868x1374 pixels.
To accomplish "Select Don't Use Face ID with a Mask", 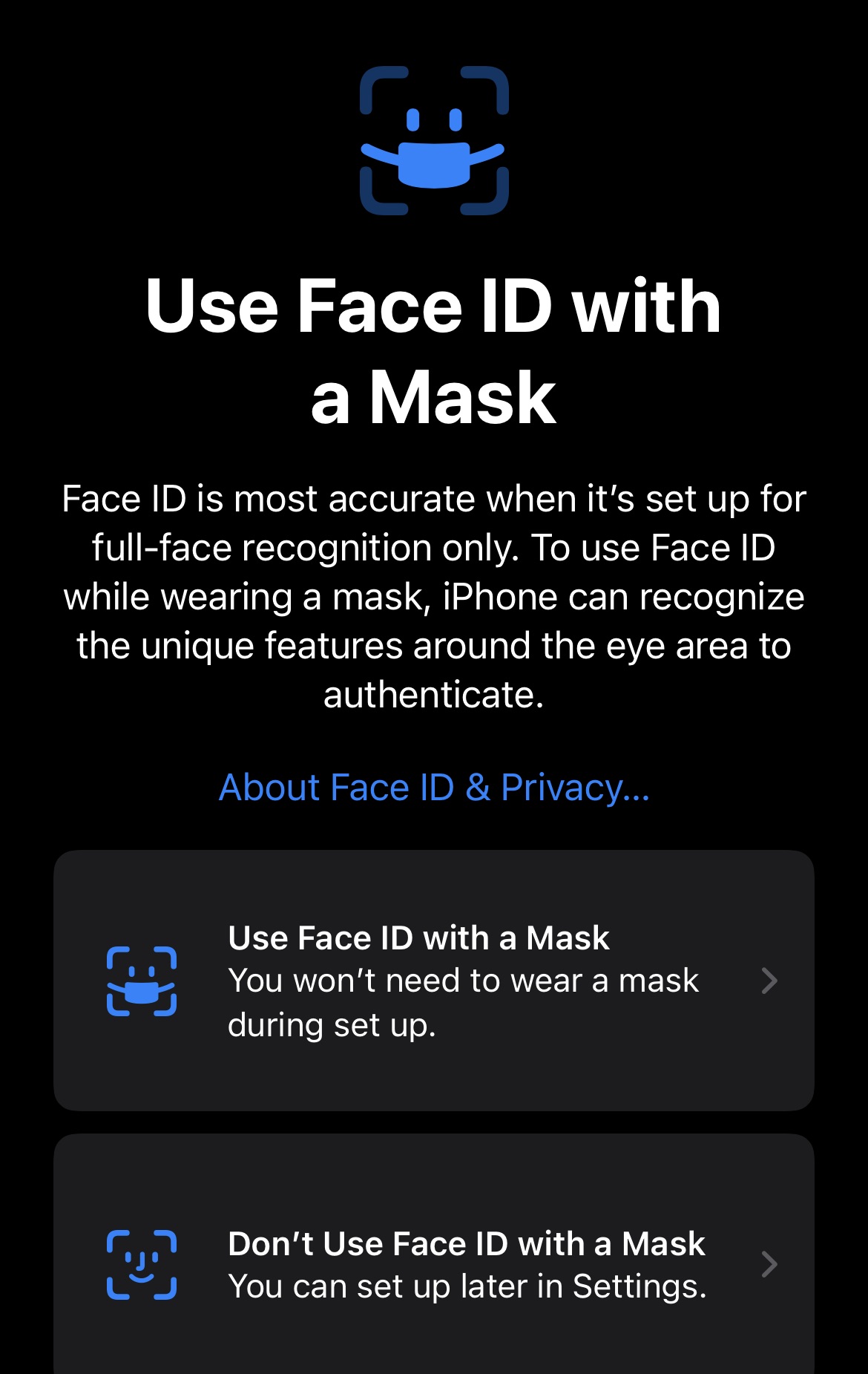I will [434, 1263].
